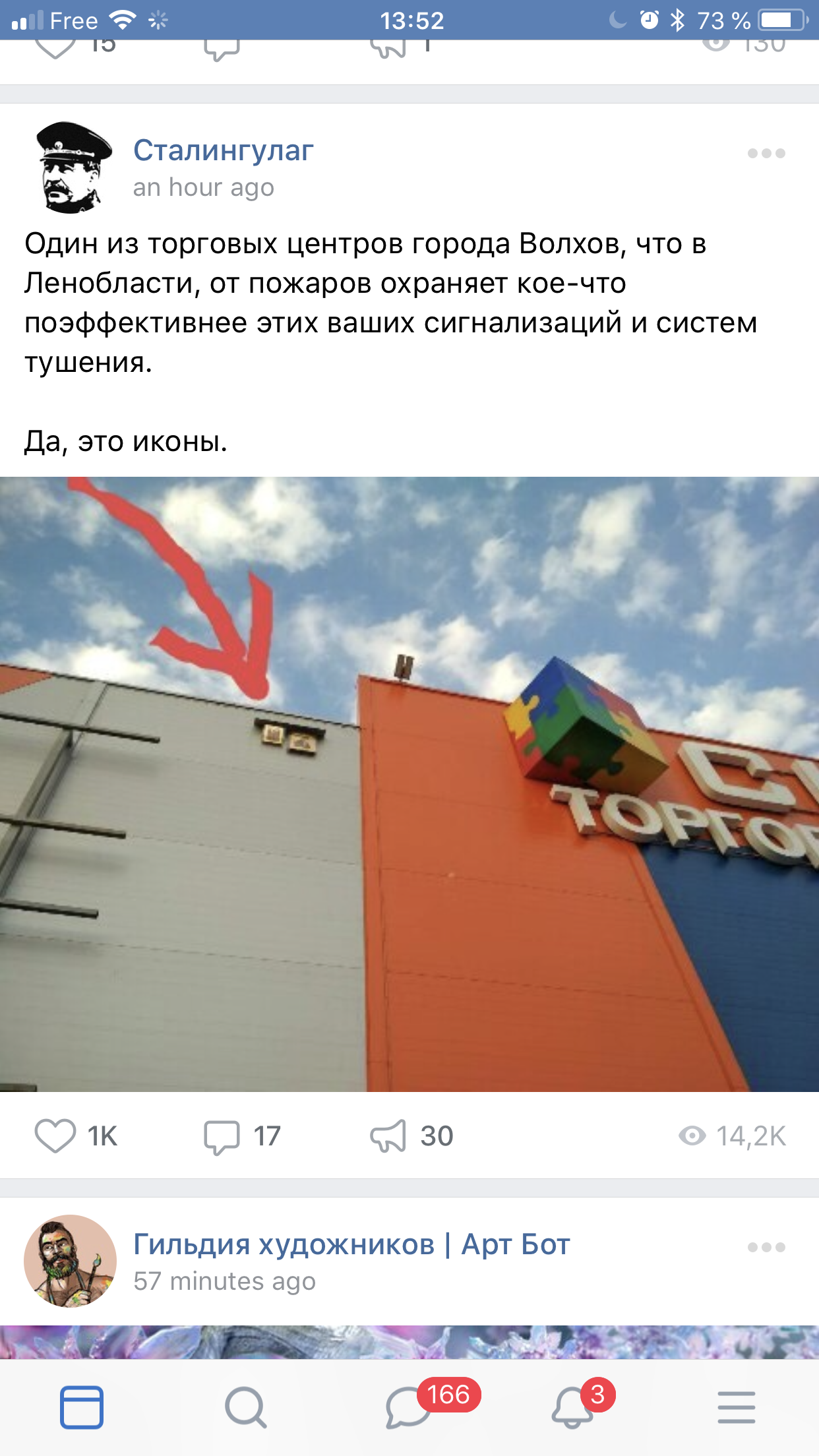Open Гильдия художников | Арт Бот community
The image size is (819, 1456).
[x=351, y=1244]
